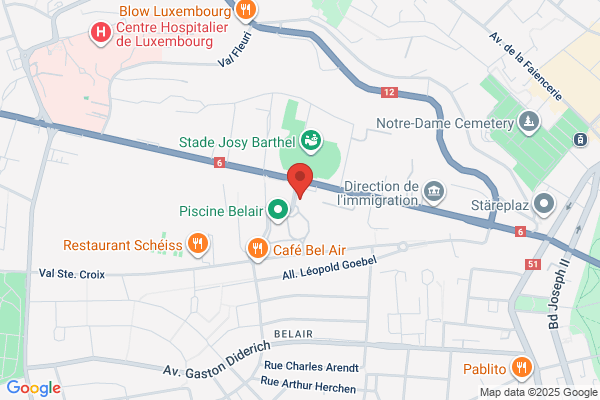Tap the Restaurant Schéiss marker

(197, 244)
